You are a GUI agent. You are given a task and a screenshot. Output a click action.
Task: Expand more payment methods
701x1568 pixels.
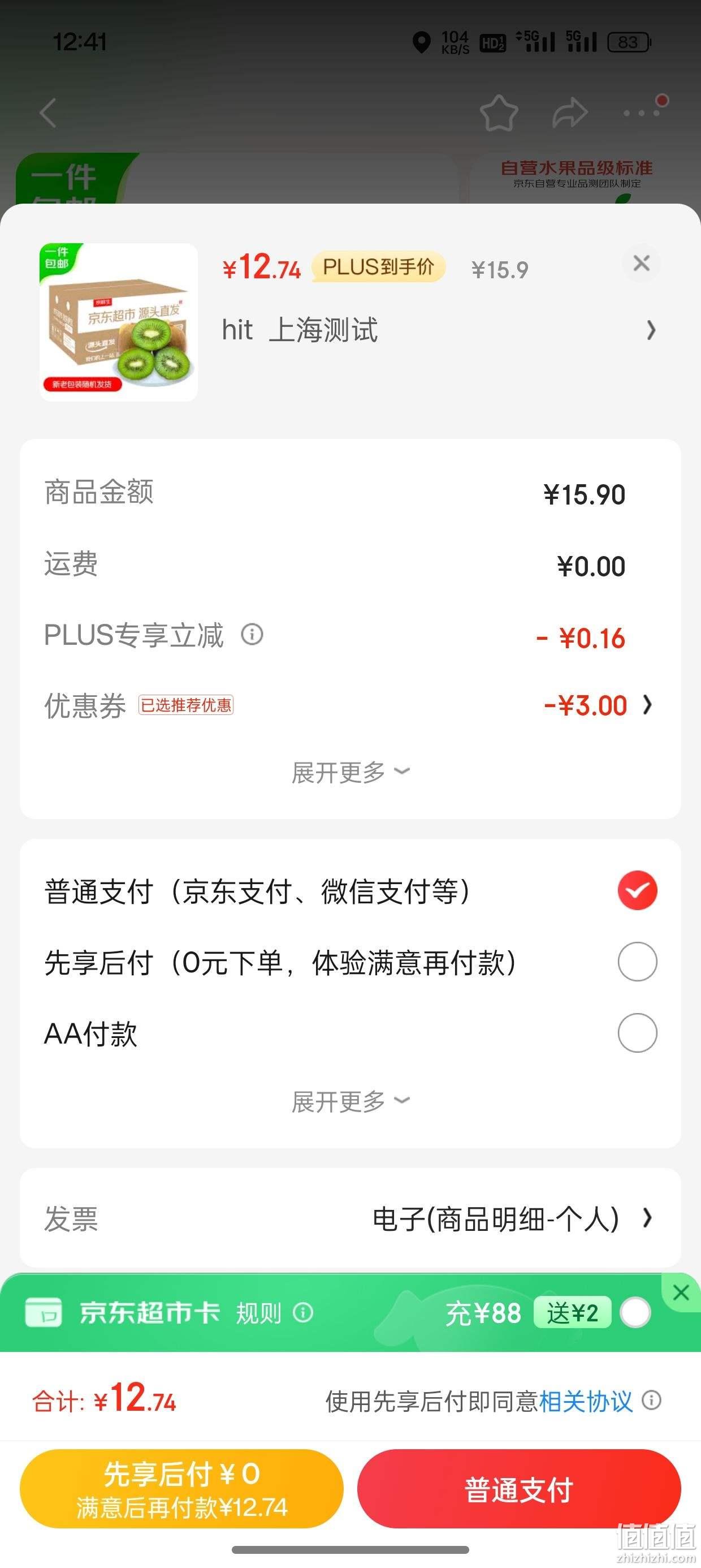click(350, 1101)
